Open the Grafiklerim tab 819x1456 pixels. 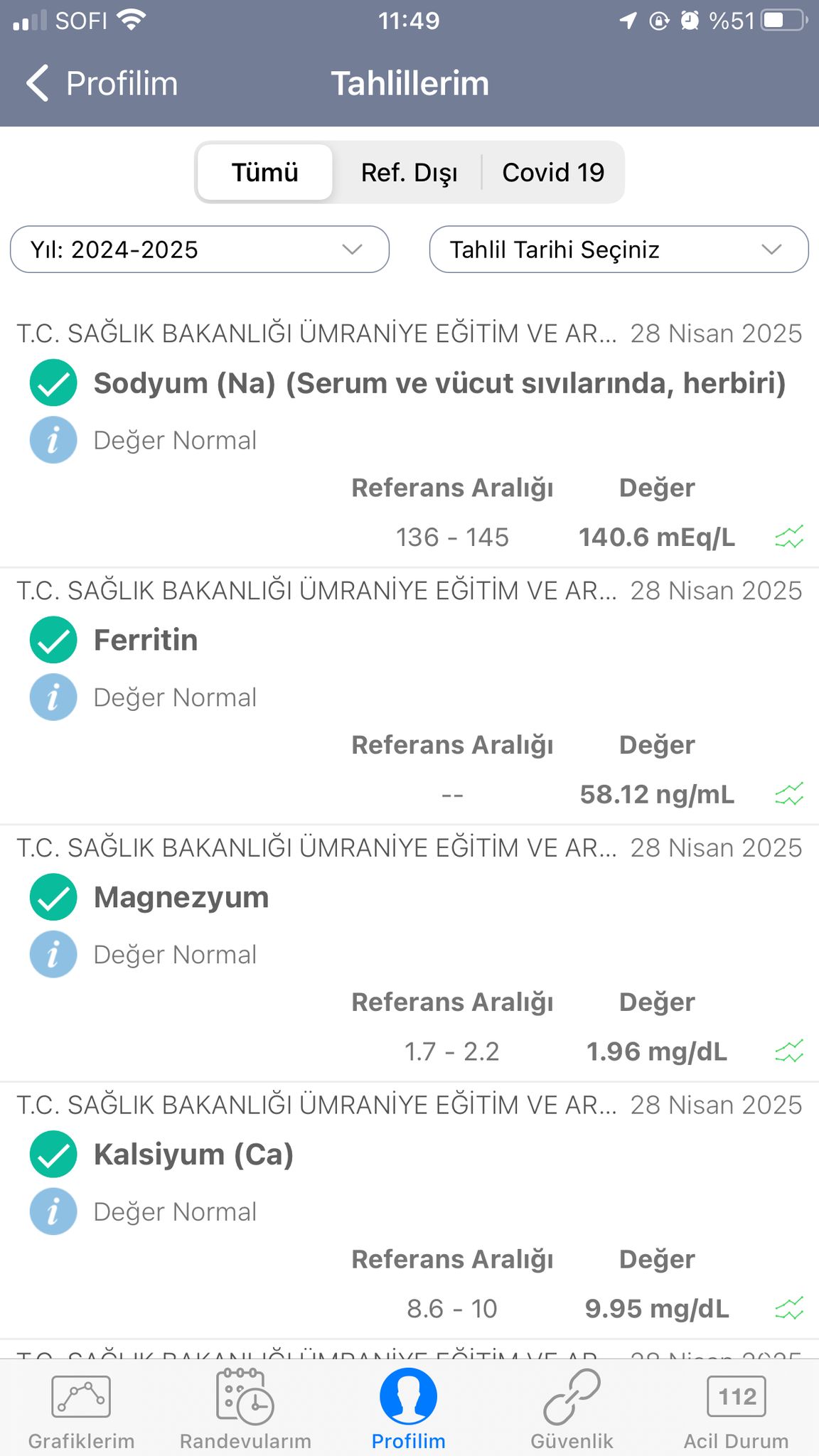(81, 1409)
